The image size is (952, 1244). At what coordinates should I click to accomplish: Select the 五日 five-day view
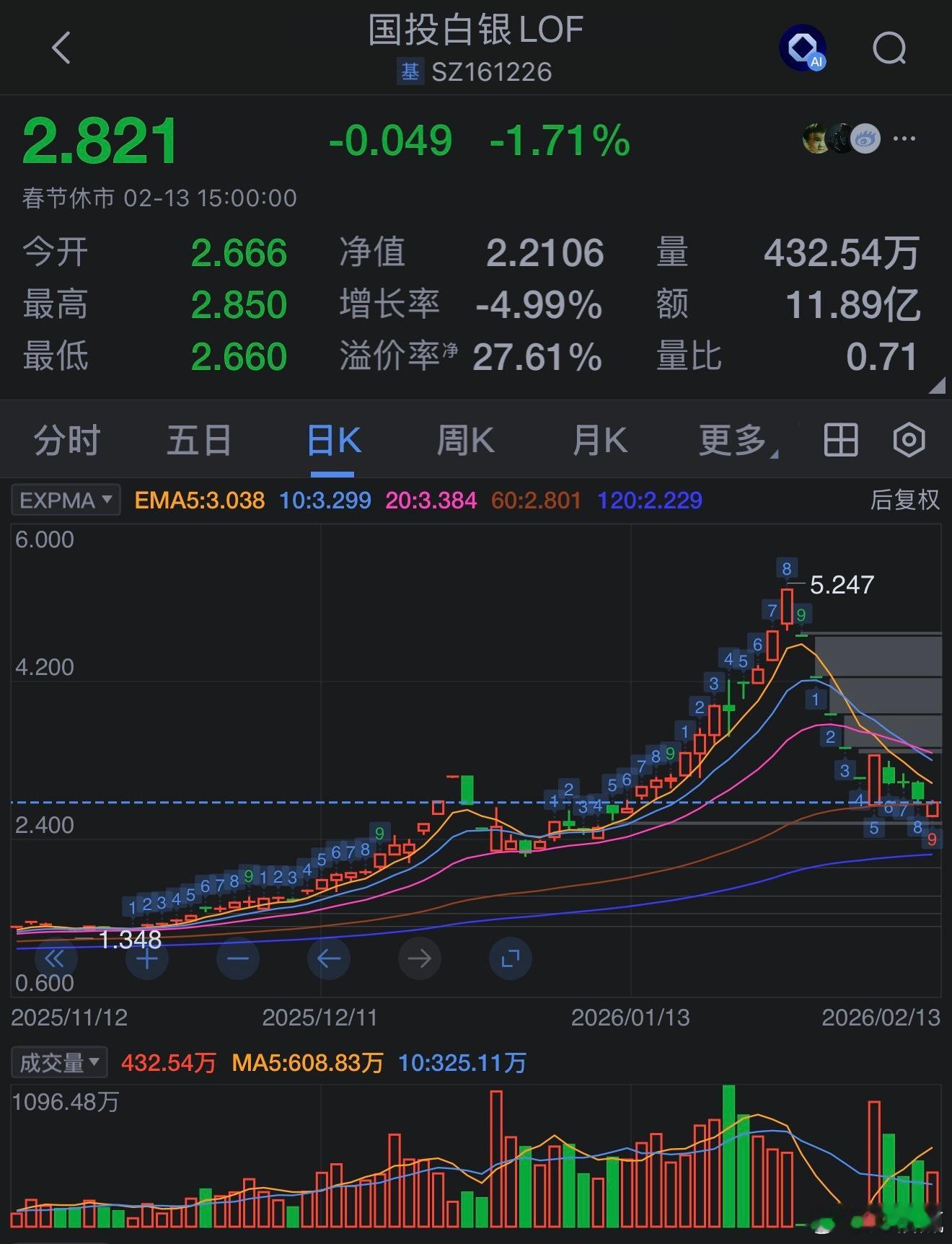click(x=200, y=440)
